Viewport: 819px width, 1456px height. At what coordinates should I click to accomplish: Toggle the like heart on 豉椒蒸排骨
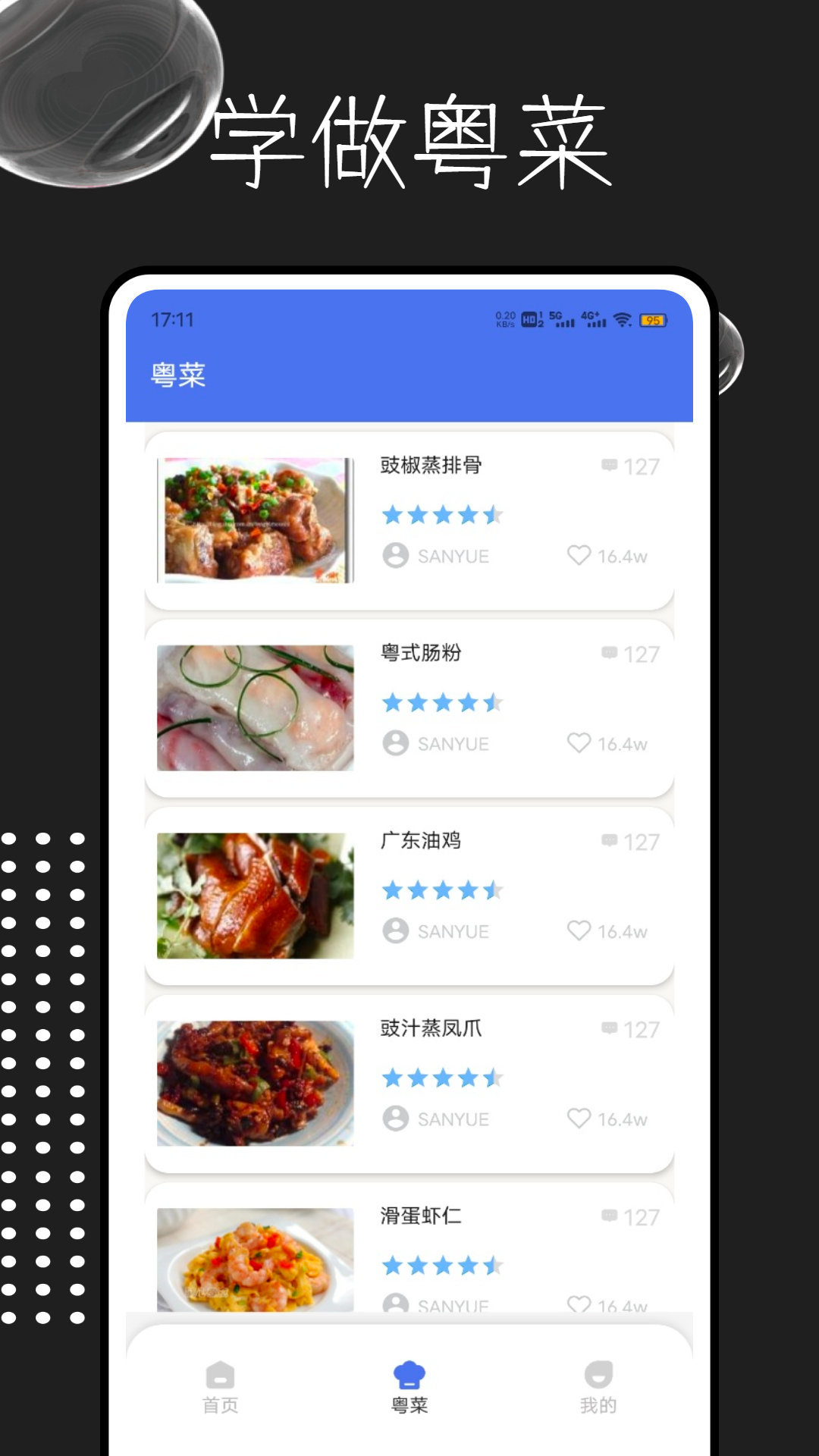click(x=580, y=556)
